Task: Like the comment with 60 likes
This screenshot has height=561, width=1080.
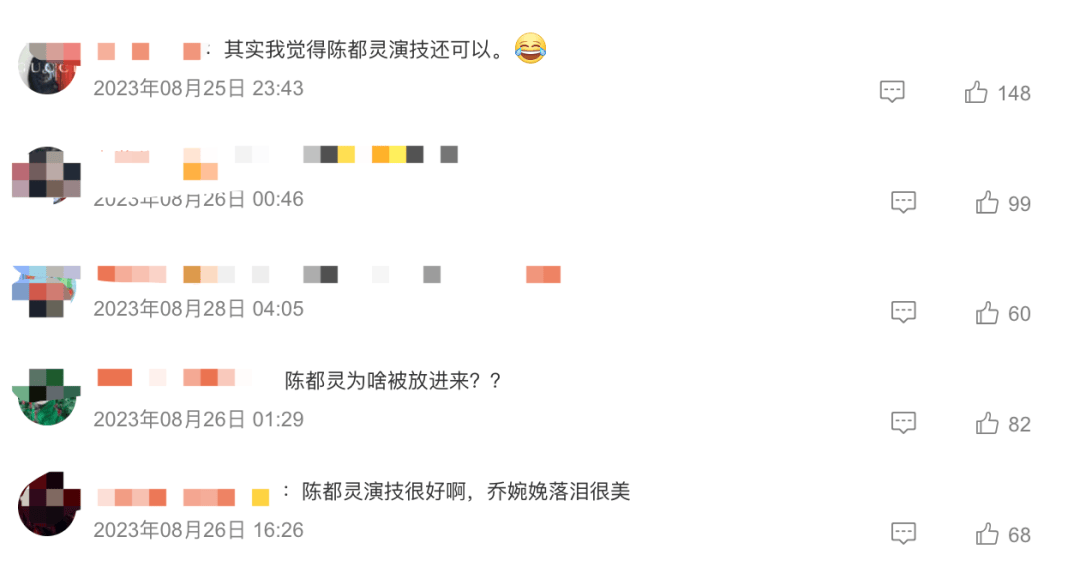Action: (x=988, y=313)
